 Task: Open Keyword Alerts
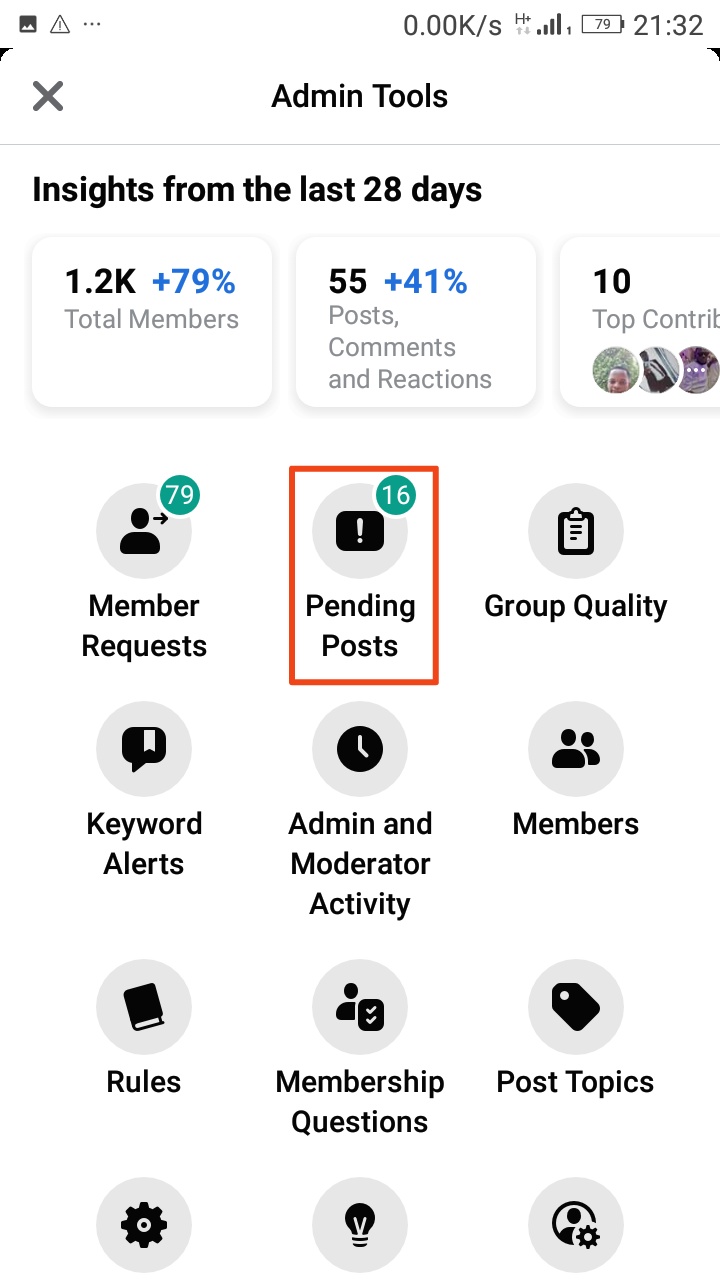click(x=144, y=790)
